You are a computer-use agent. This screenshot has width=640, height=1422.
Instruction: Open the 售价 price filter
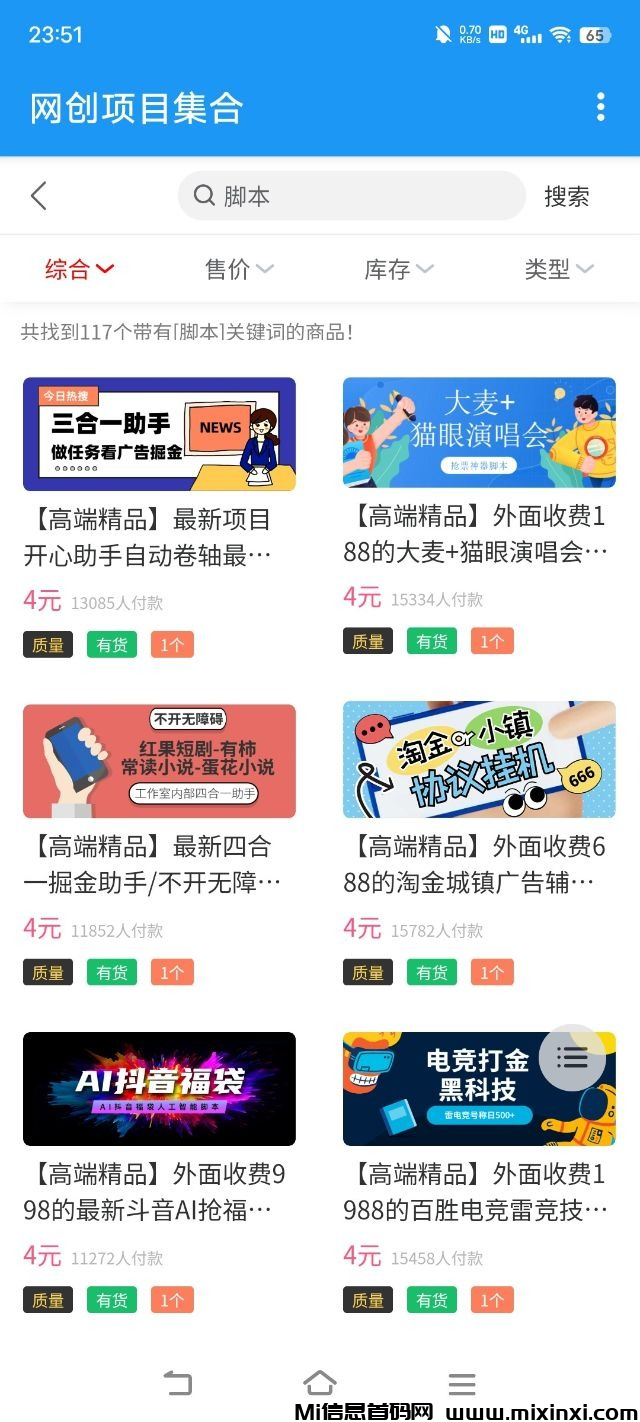[x=239, y=269]
